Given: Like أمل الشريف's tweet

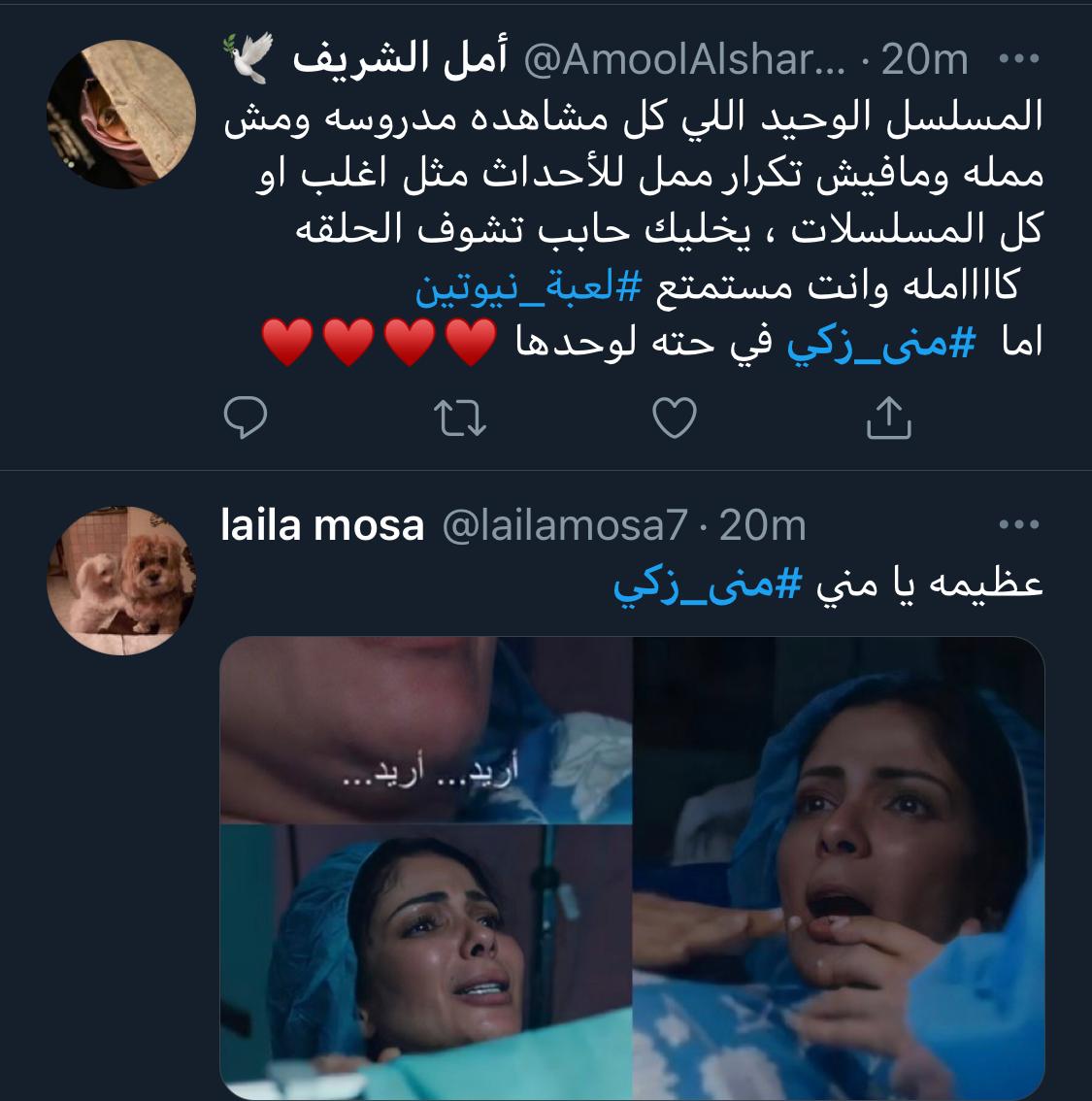Looking at the screenshot, I should click(674, 417).
